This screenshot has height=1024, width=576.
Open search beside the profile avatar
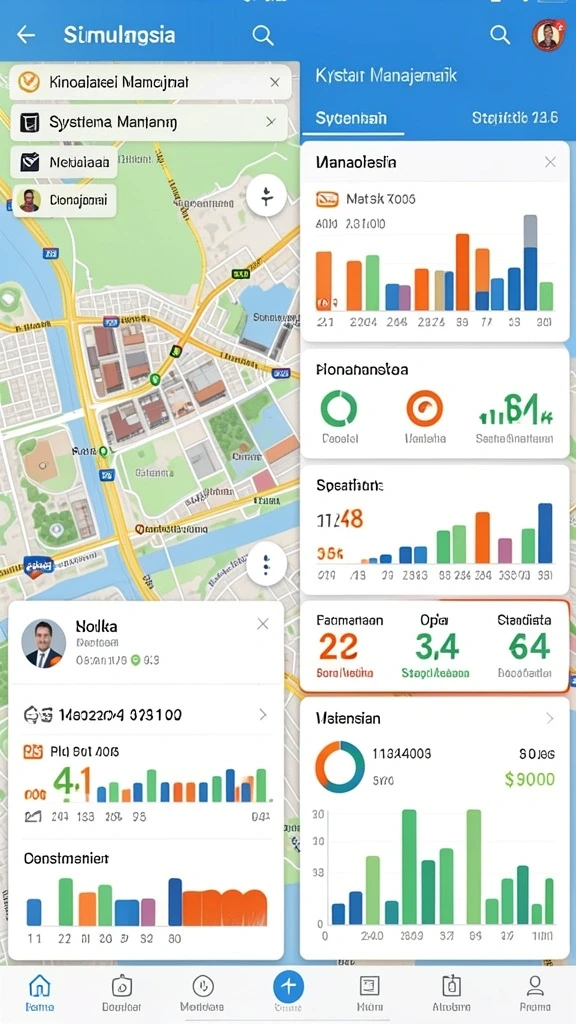pyautogui.click(x=500, y=35)
